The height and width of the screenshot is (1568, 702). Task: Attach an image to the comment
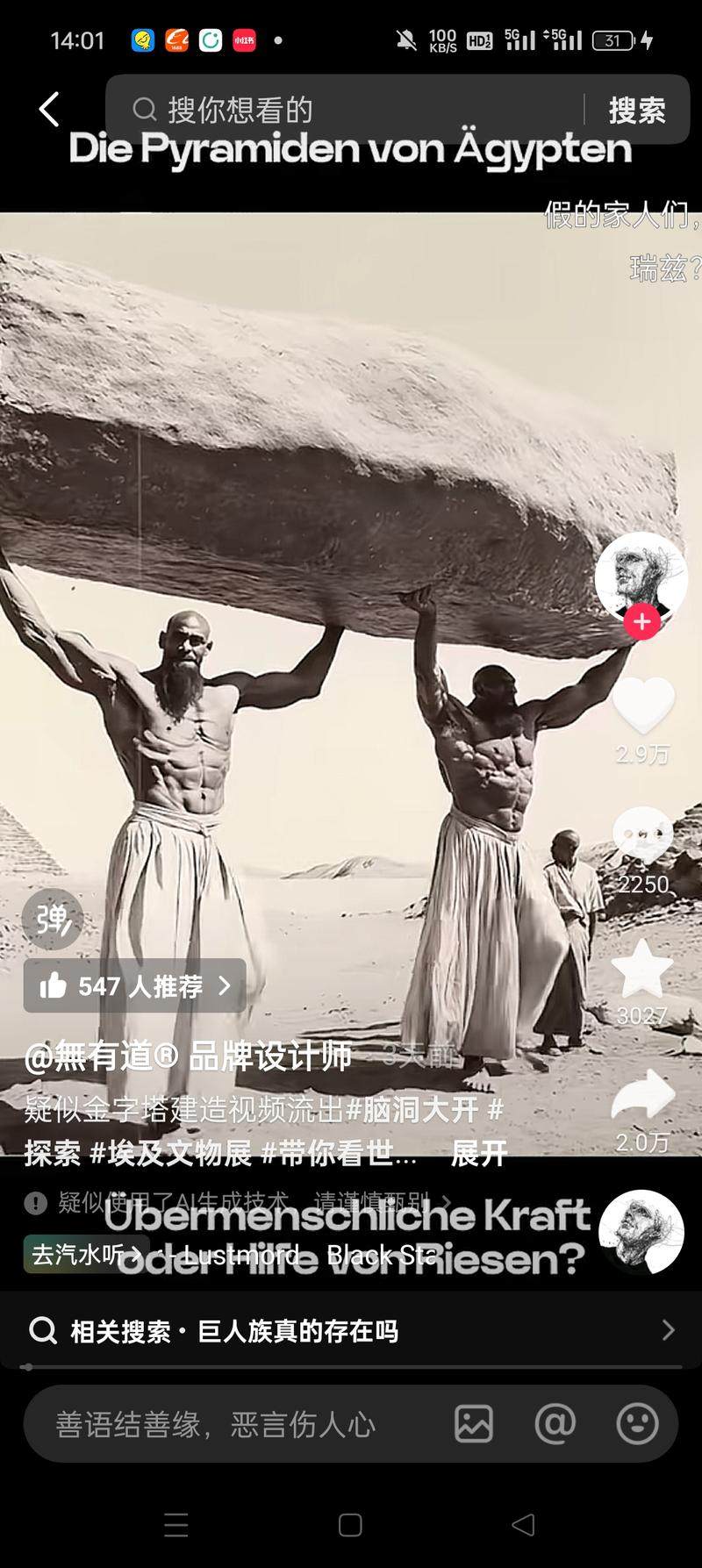click(x=474, y=1423)
